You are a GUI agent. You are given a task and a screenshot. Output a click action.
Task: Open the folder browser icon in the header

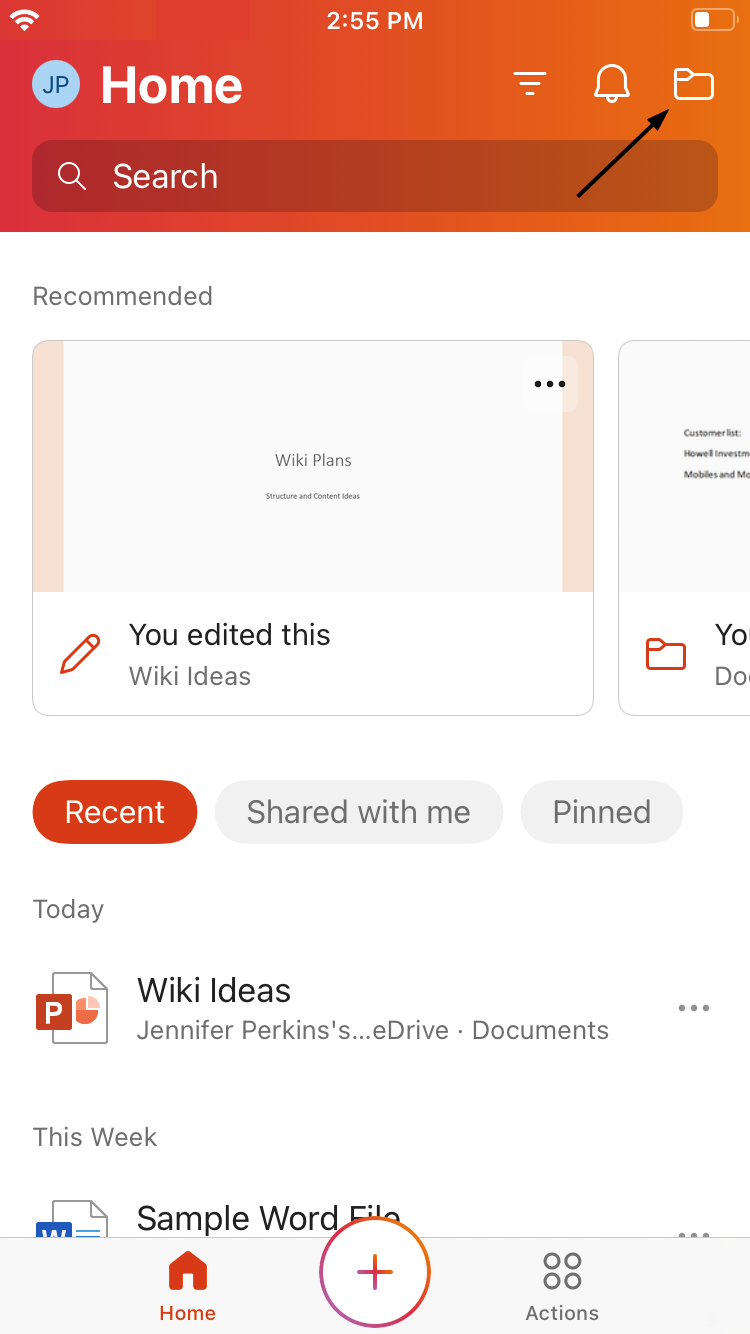tap(694, 84)
